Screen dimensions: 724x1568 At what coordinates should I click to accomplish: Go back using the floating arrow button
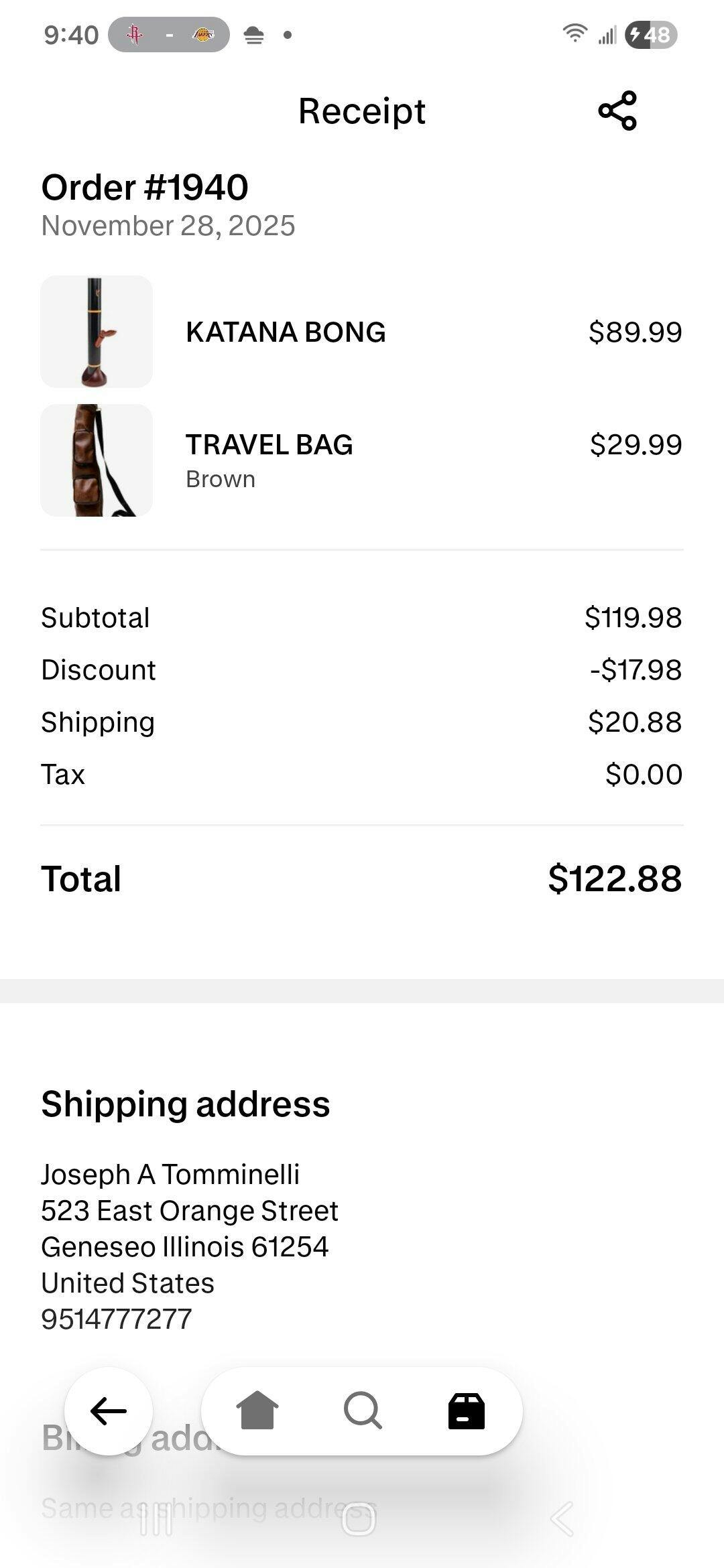[x=109, y=1411]
